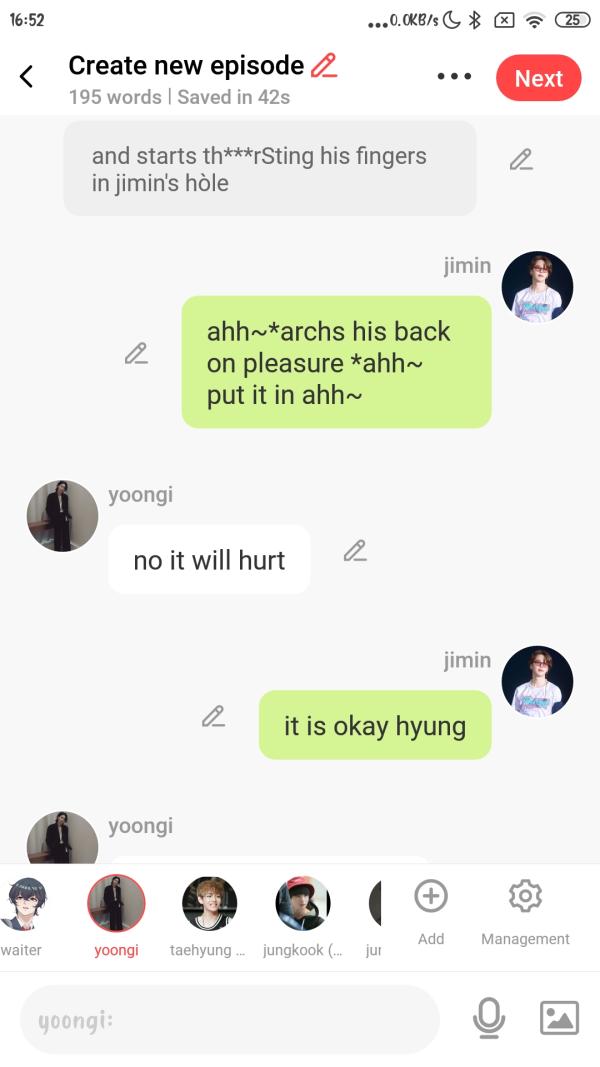This screenshot has height=1067, width=600.
Task: Edit the "no it will hurt" message
Action: [355, 551]
